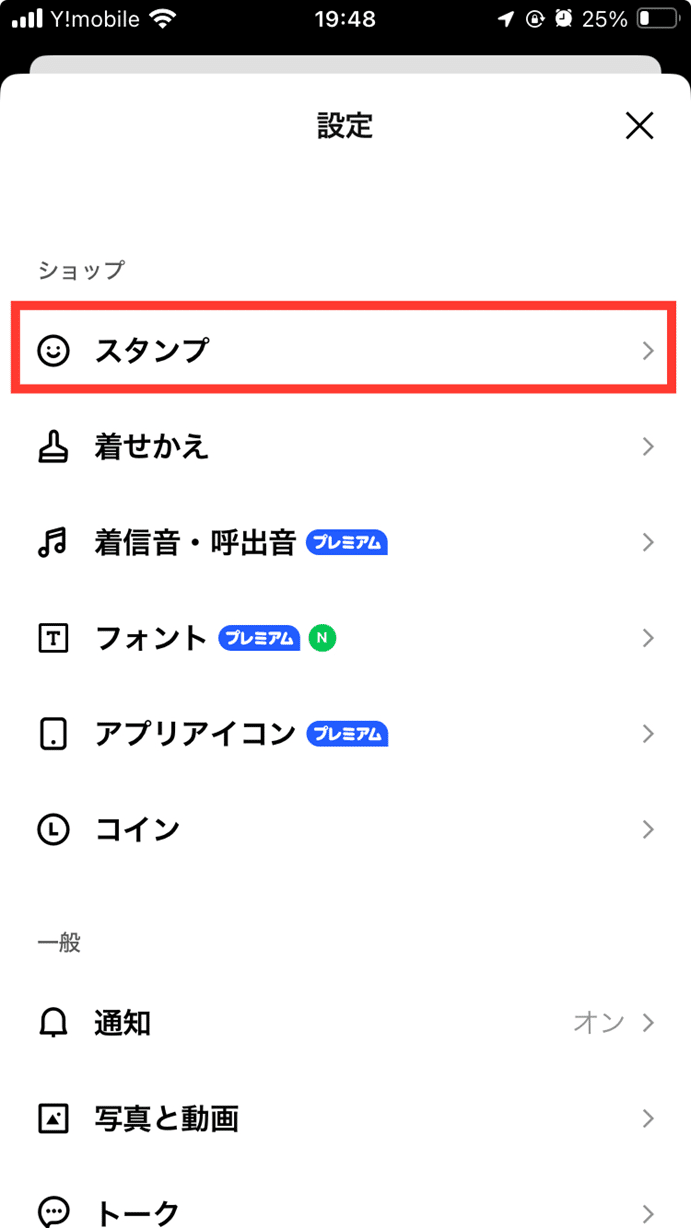Open the 着せかえ settings row
Viewport: 691px width, 1228px height.
345,447
